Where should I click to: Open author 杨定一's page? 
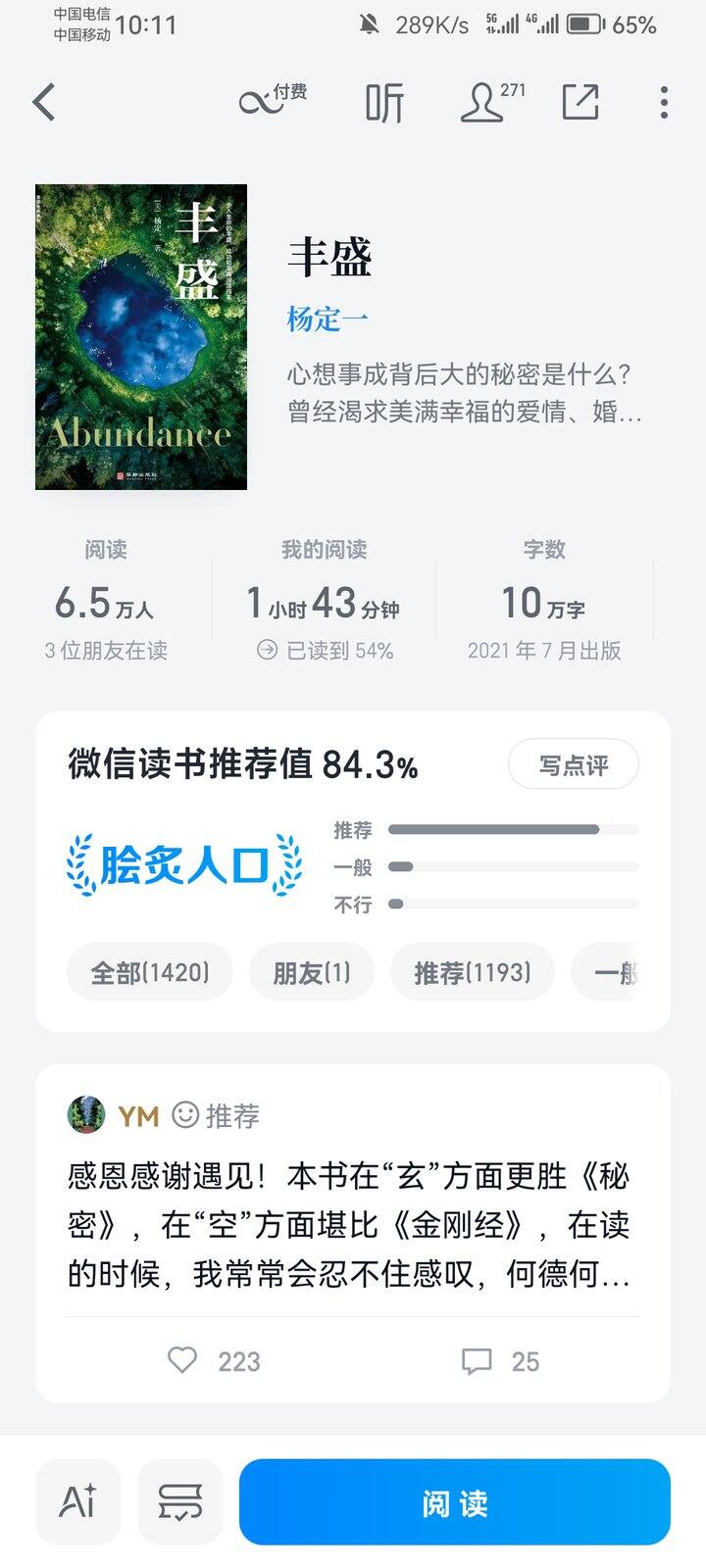tap(328, 318)
